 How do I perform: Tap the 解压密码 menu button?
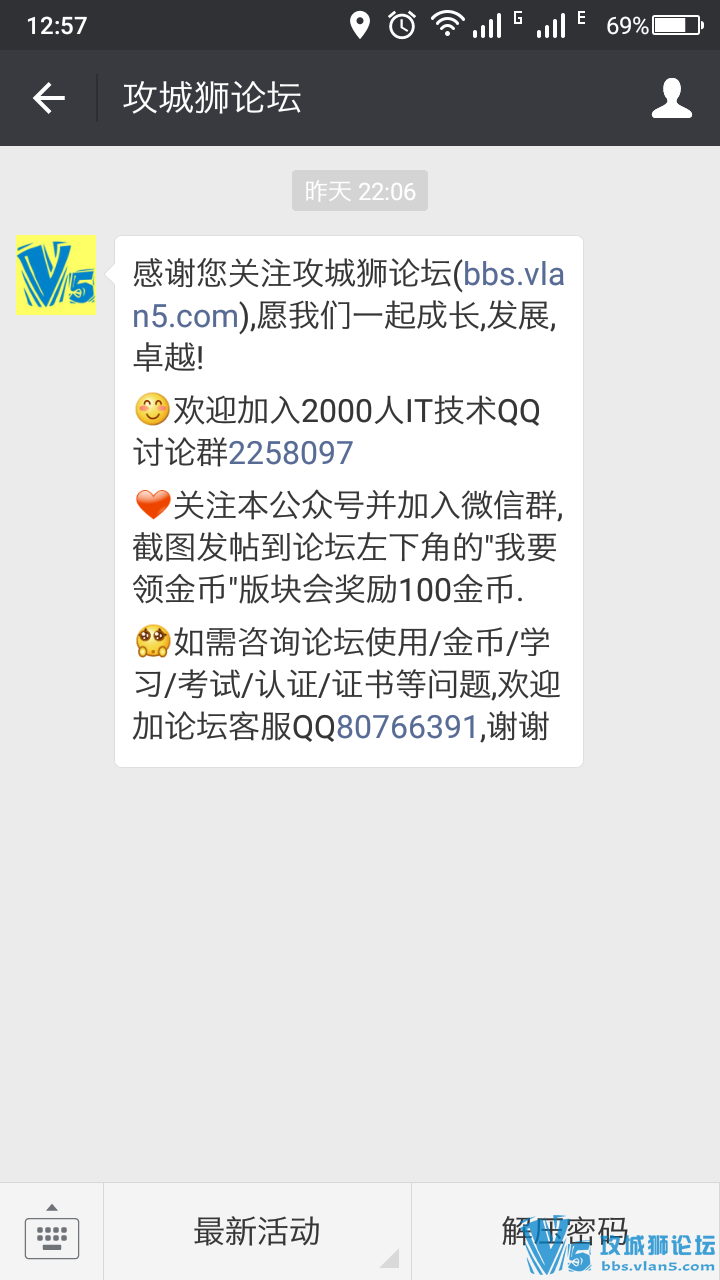pos(565,1232)
